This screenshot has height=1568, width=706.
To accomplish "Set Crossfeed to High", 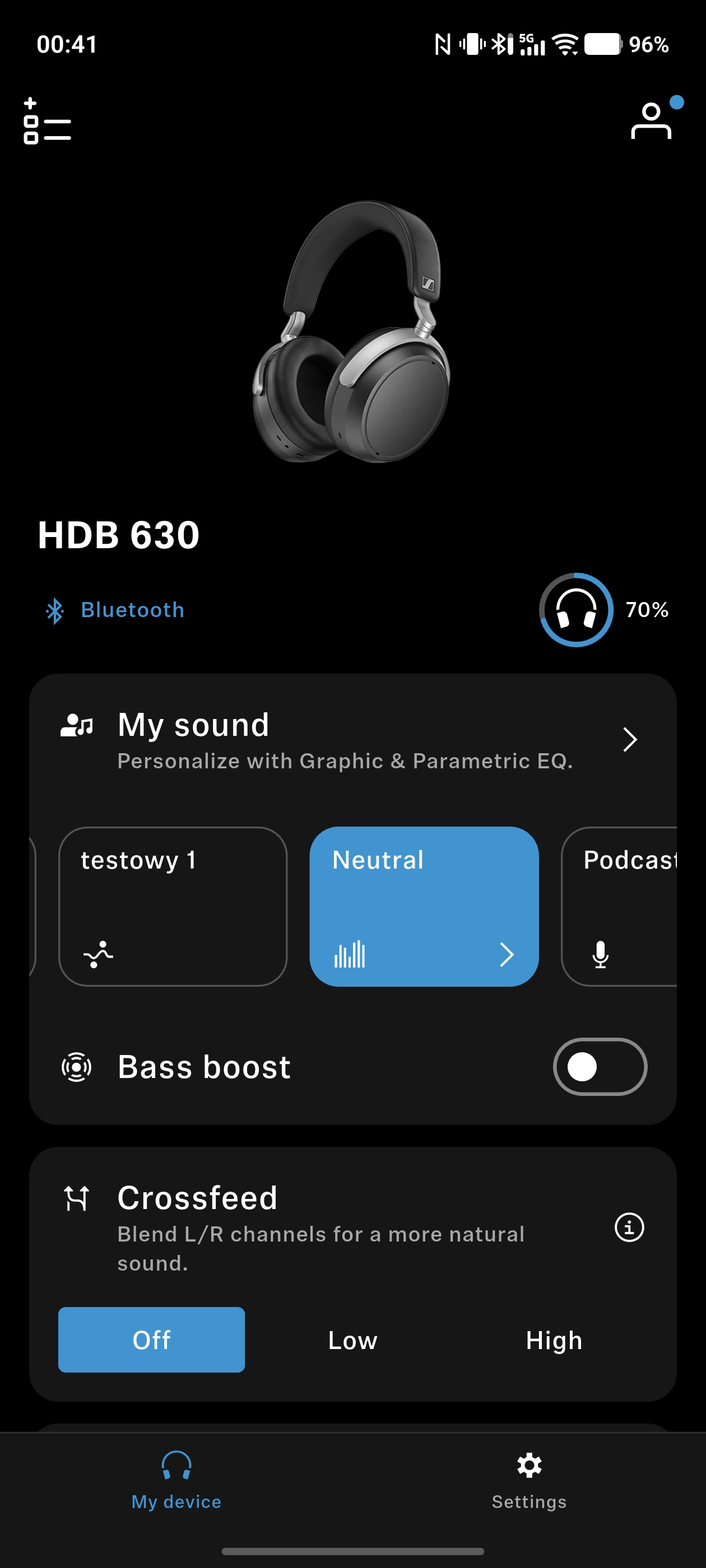I will (554, 1340).
